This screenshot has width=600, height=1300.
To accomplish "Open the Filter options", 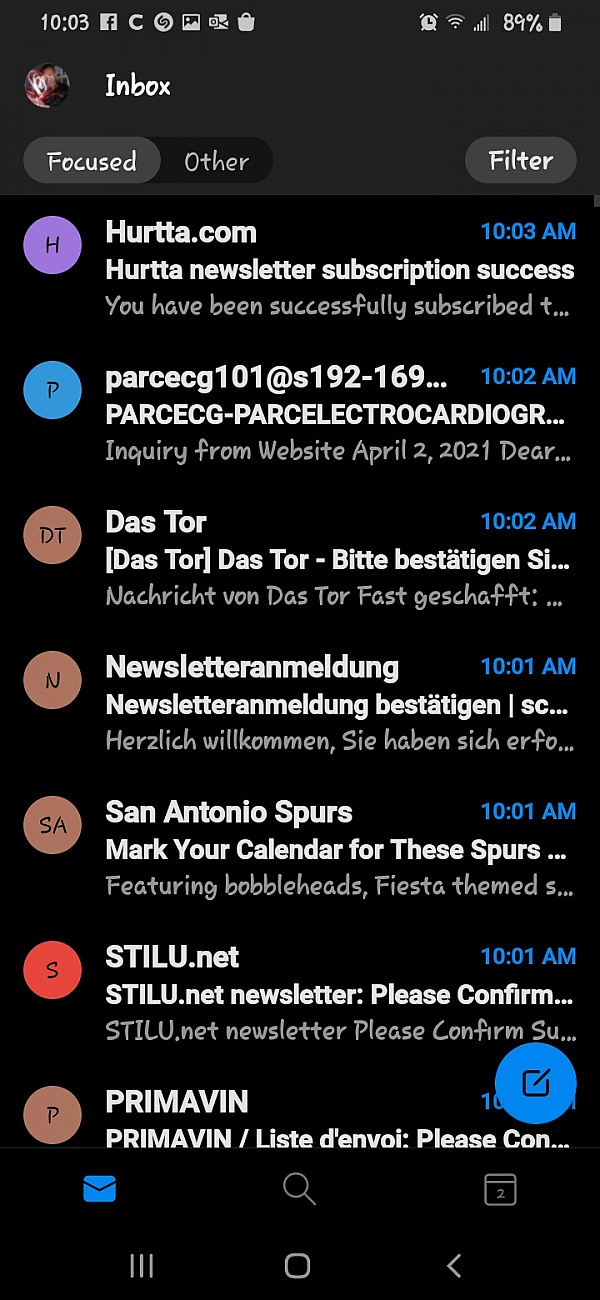I will [520, 161].
